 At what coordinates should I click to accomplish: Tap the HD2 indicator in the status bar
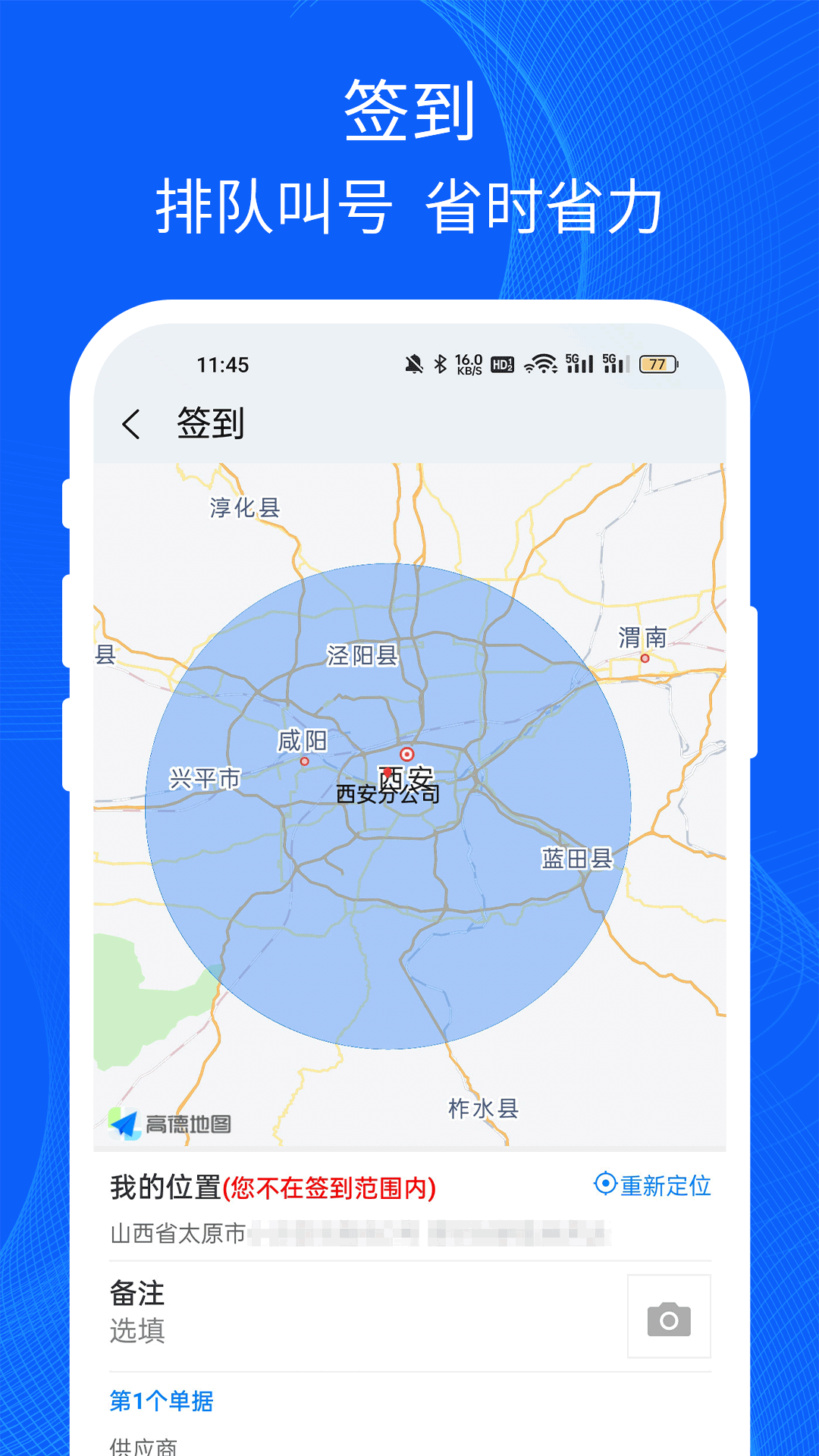click(x=502, y=366)
